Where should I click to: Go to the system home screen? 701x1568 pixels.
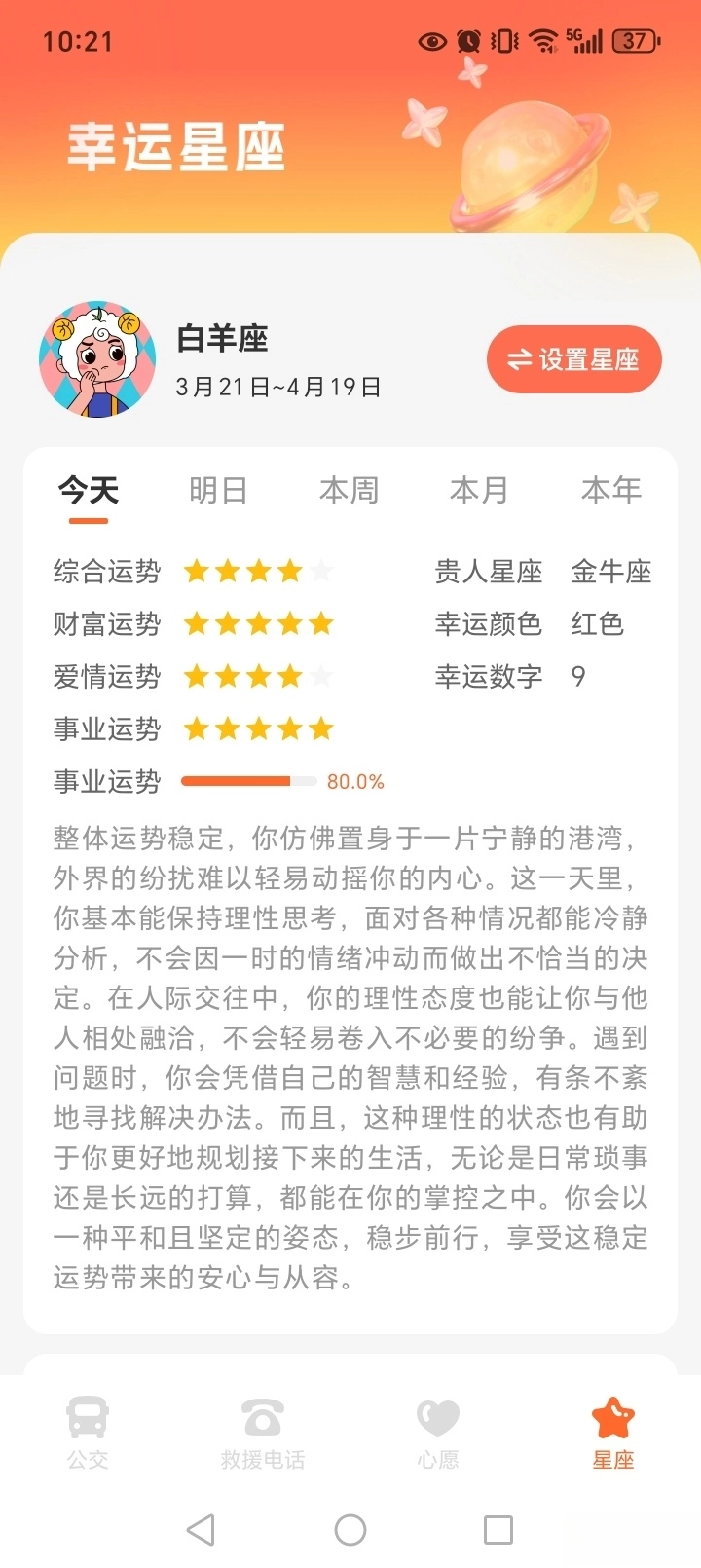(350, 1530)
